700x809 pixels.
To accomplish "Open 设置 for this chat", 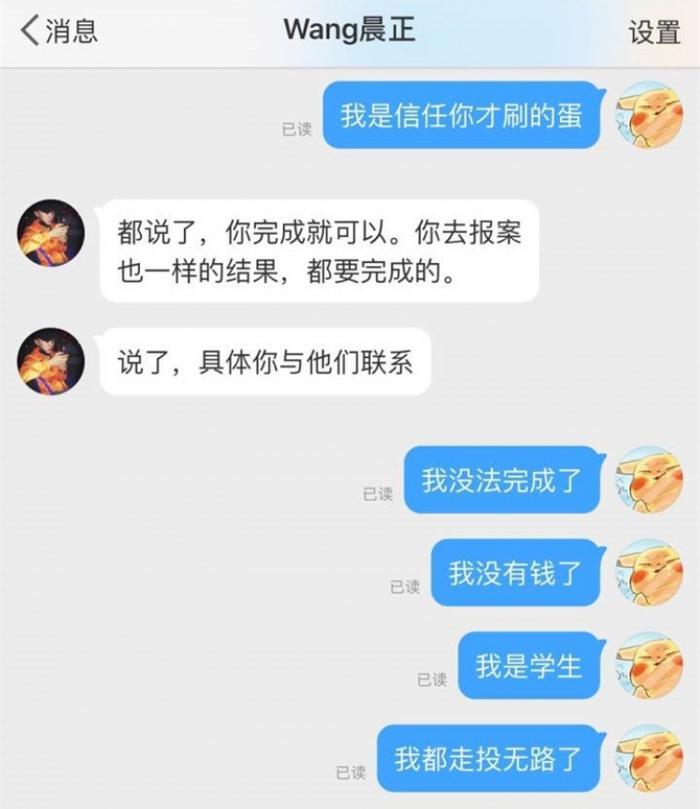I will point(654,32).
